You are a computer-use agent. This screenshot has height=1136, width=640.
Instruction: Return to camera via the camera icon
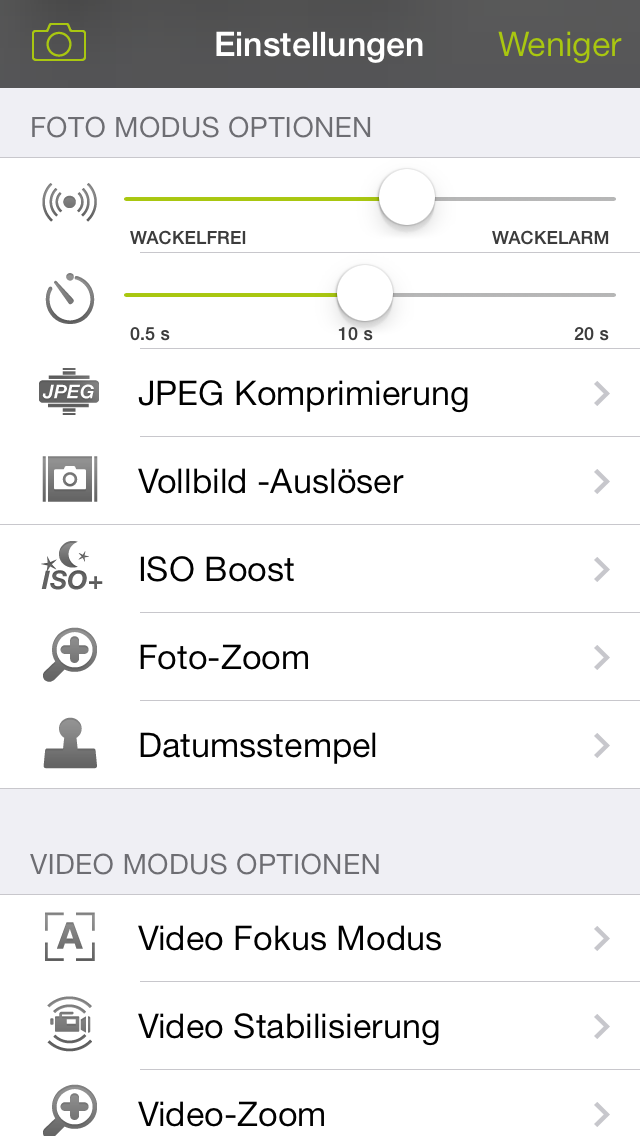tap(59, 43)
